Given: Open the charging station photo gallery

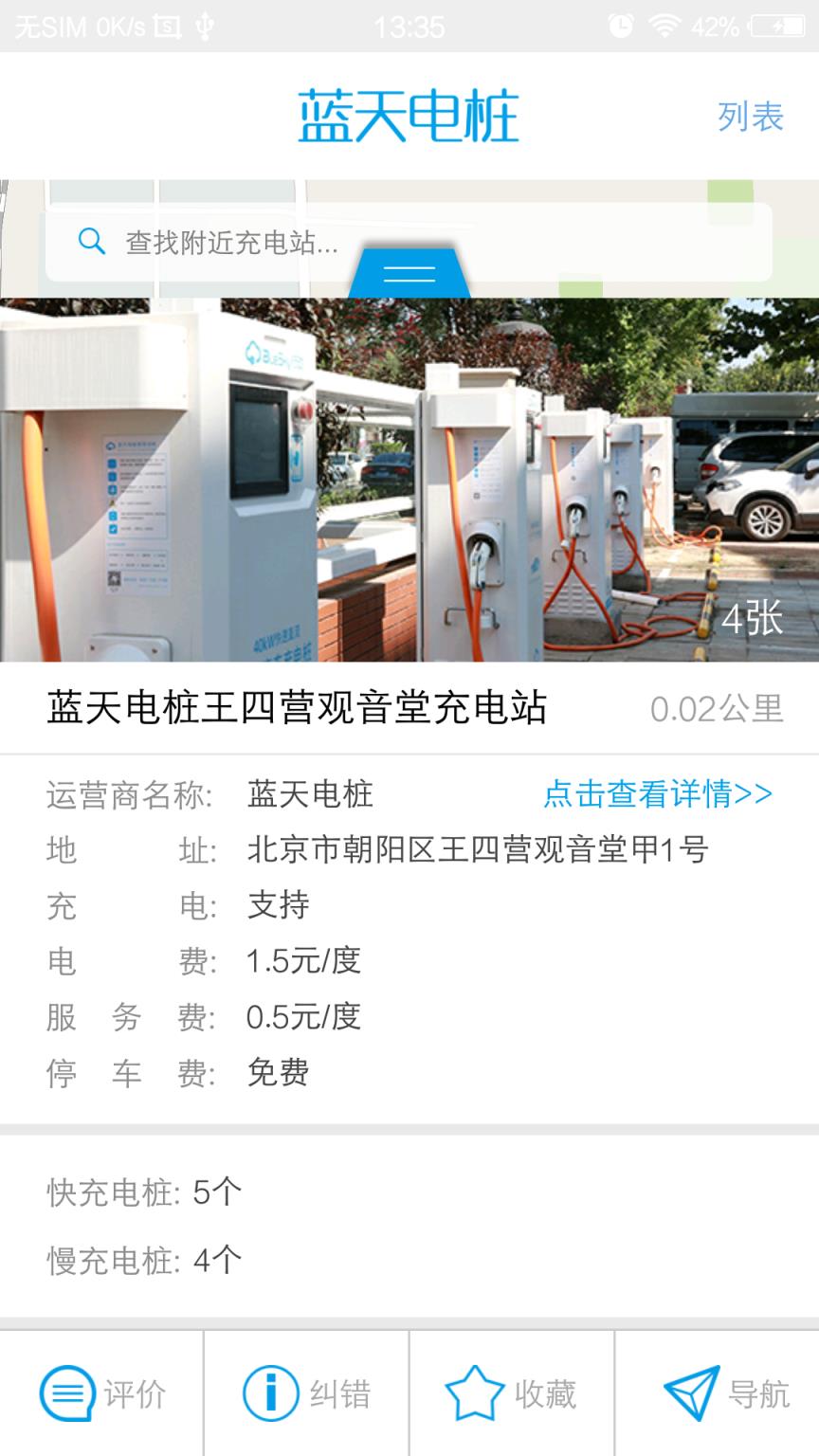Looking at the screenshot, I should pos(409,480).
